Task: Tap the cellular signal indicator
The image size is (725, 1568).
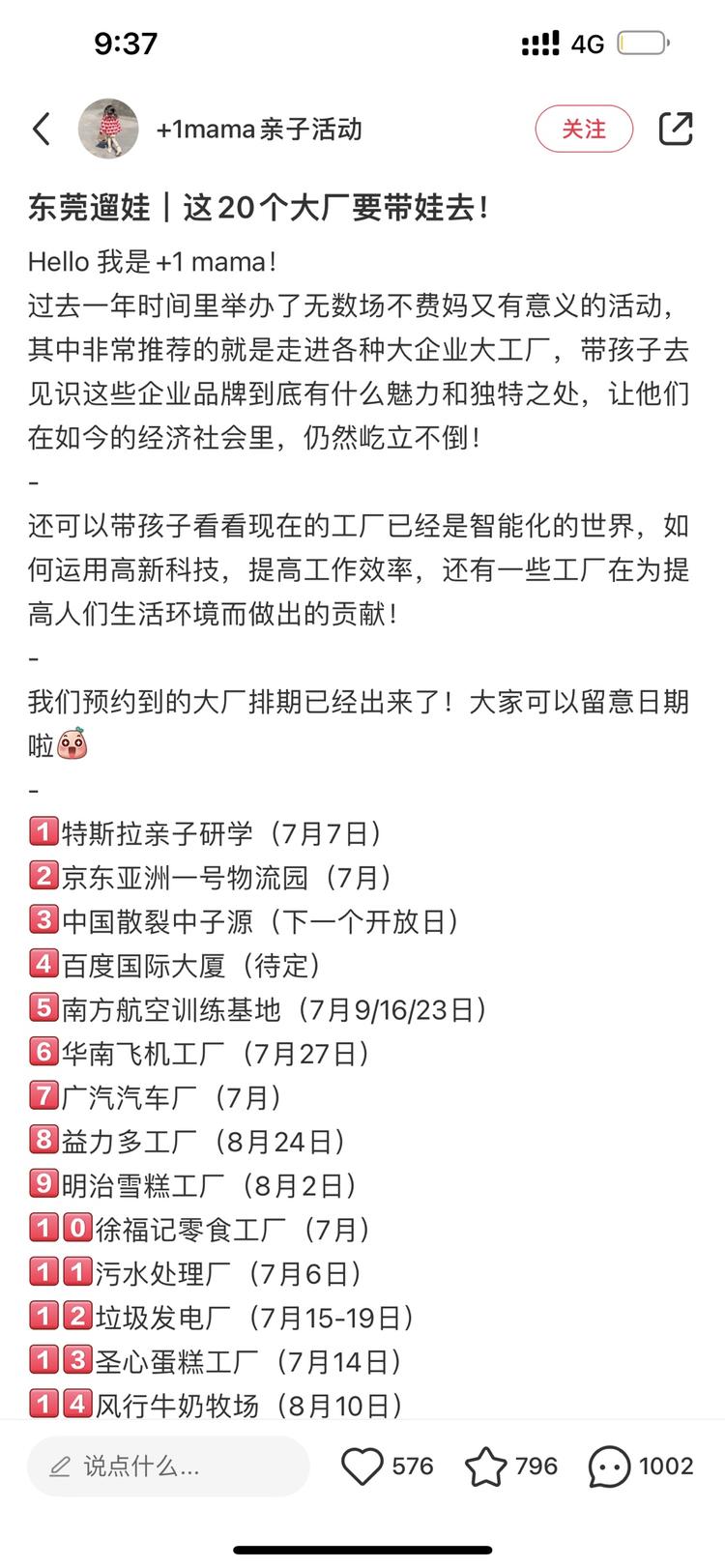Action: [x=540, y=42]
